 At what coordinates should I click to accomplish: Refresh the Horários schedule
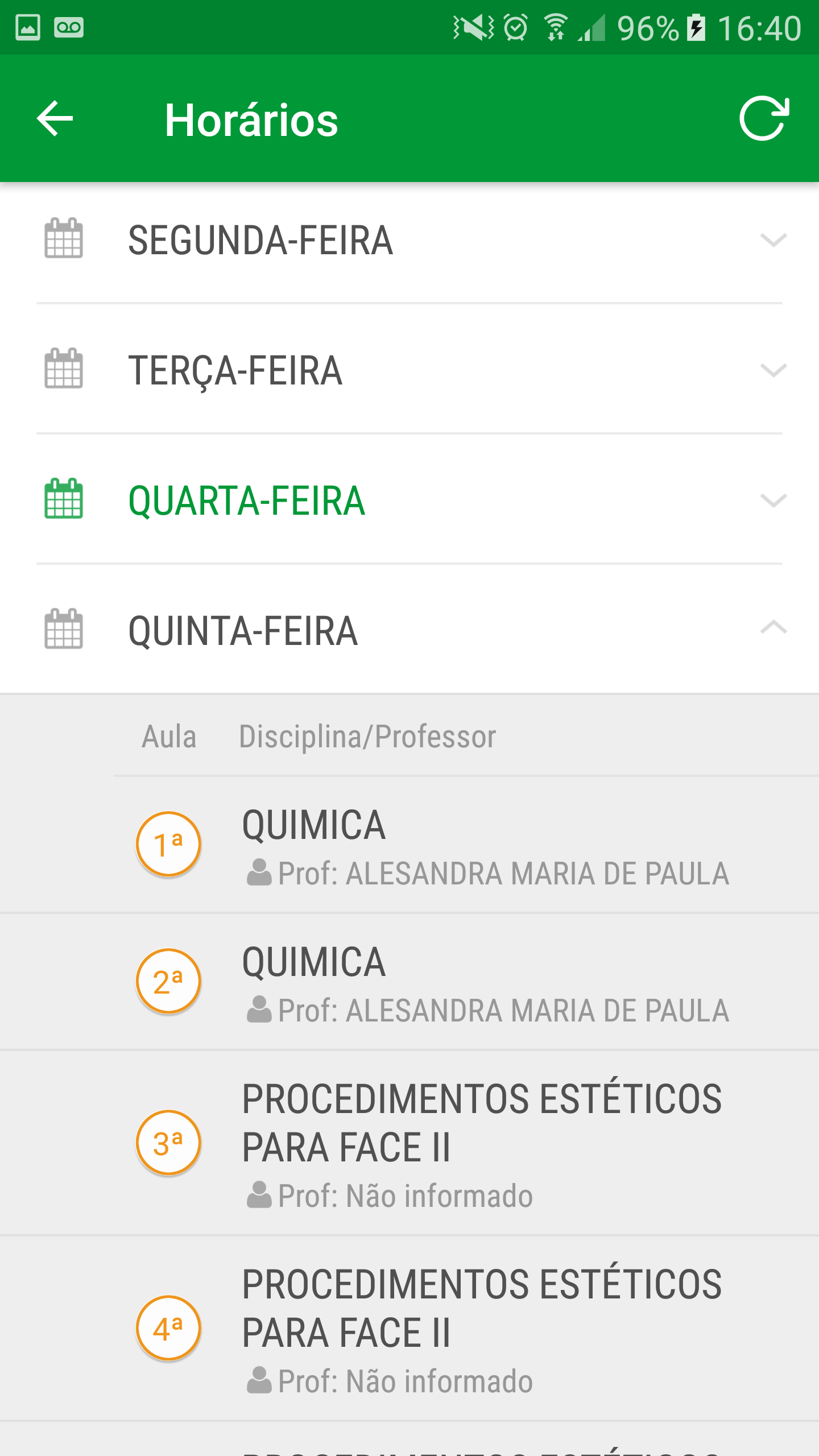click(764, 119)
